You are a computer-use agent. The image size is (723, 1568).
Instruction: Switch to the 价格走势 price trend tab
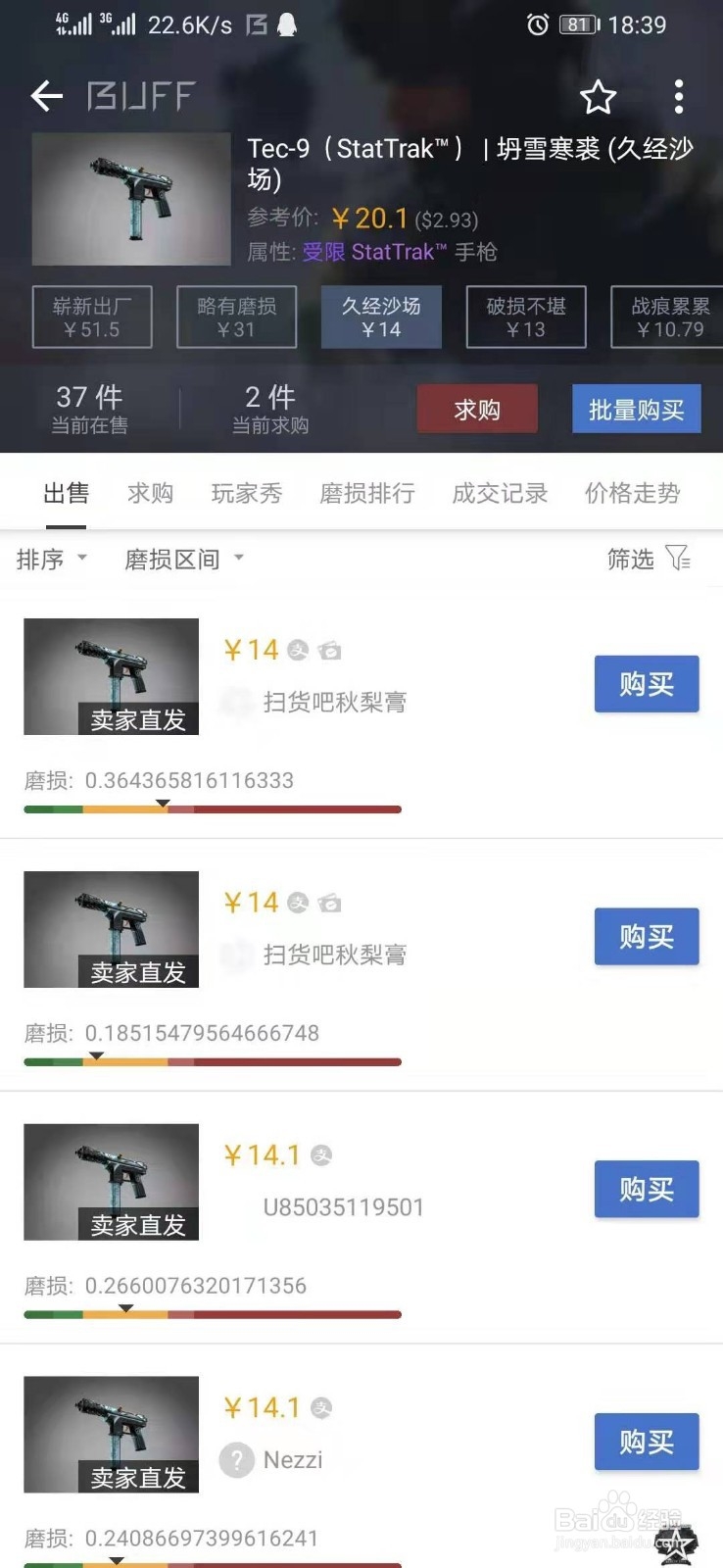coord(632,493)
